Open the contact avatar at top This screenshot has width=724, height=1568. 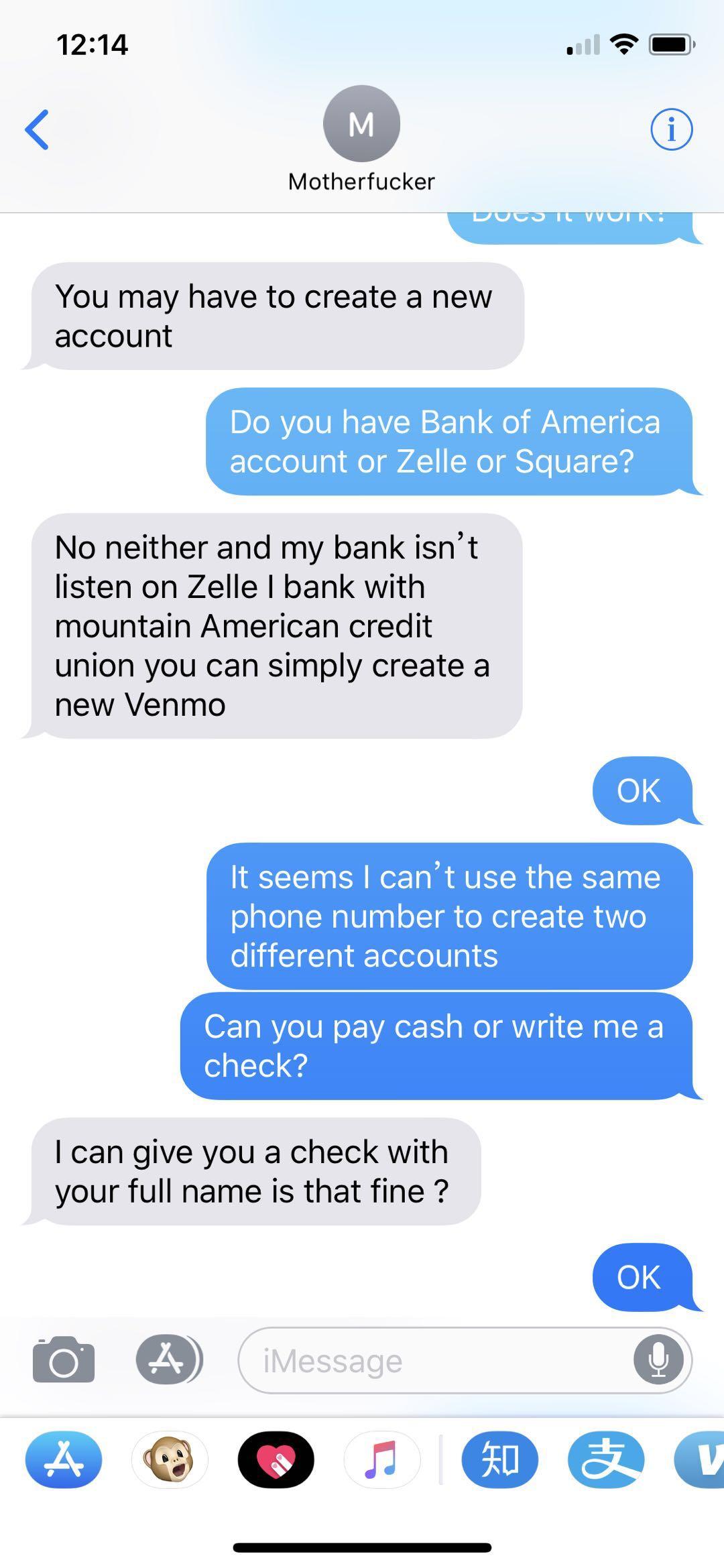click(361, 124)
